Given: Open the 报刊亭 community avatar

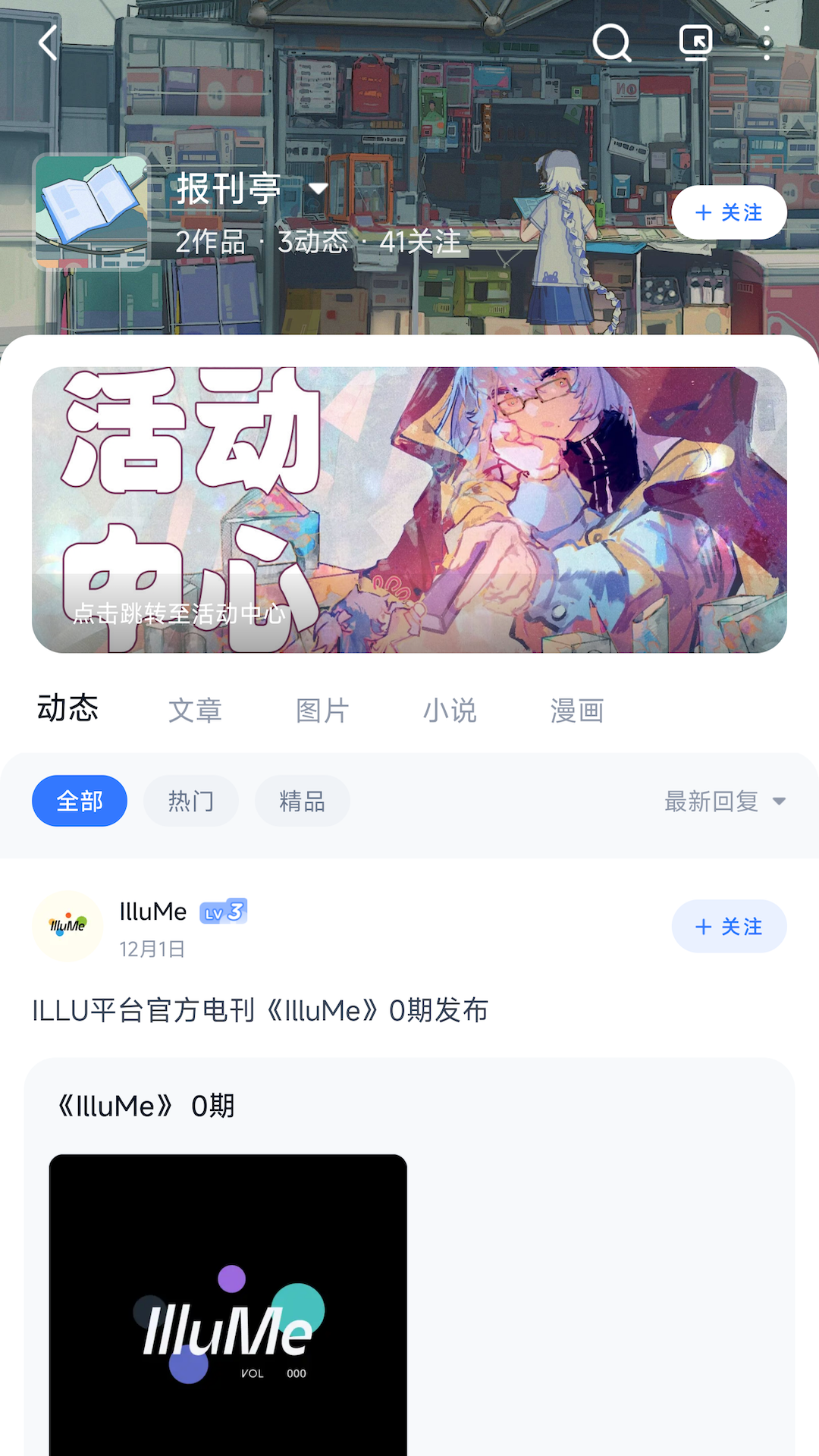Looking at the screenshot, I should 91,212.
